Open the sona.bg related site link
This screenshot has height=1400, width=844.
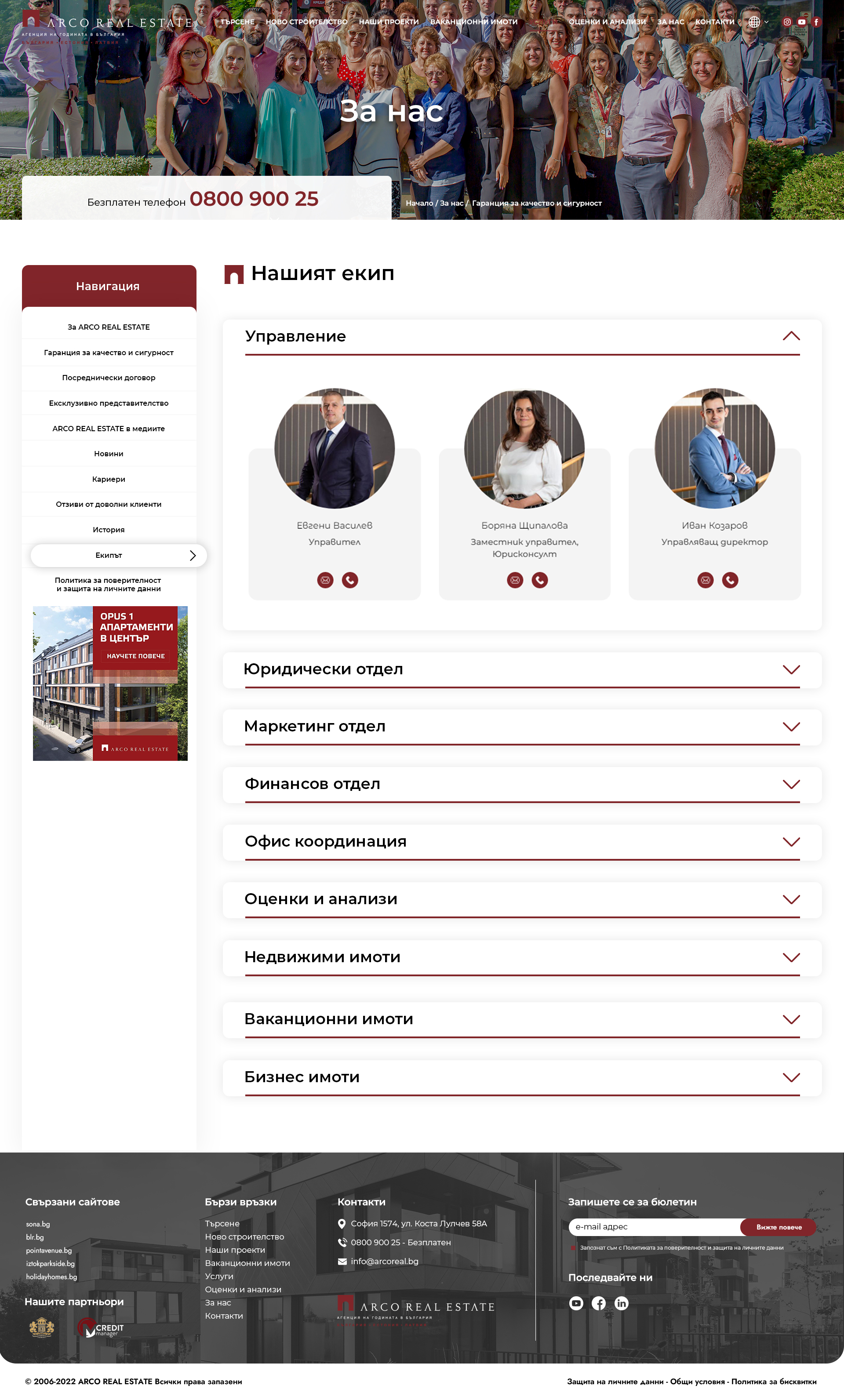[38, 1224]
